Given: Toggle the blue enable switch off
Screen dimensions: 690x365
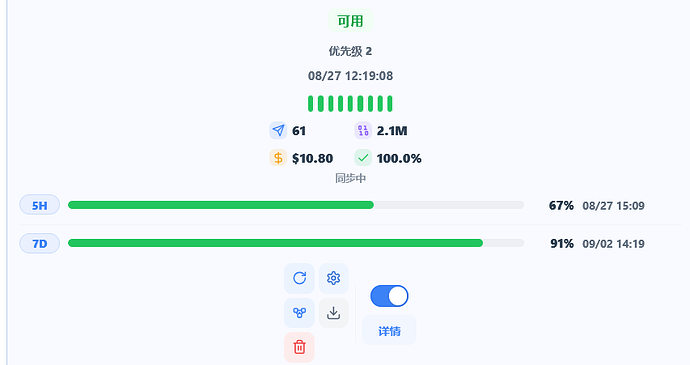Looking at the screenshot, I should pyautogui.click(x=389, y=296).
